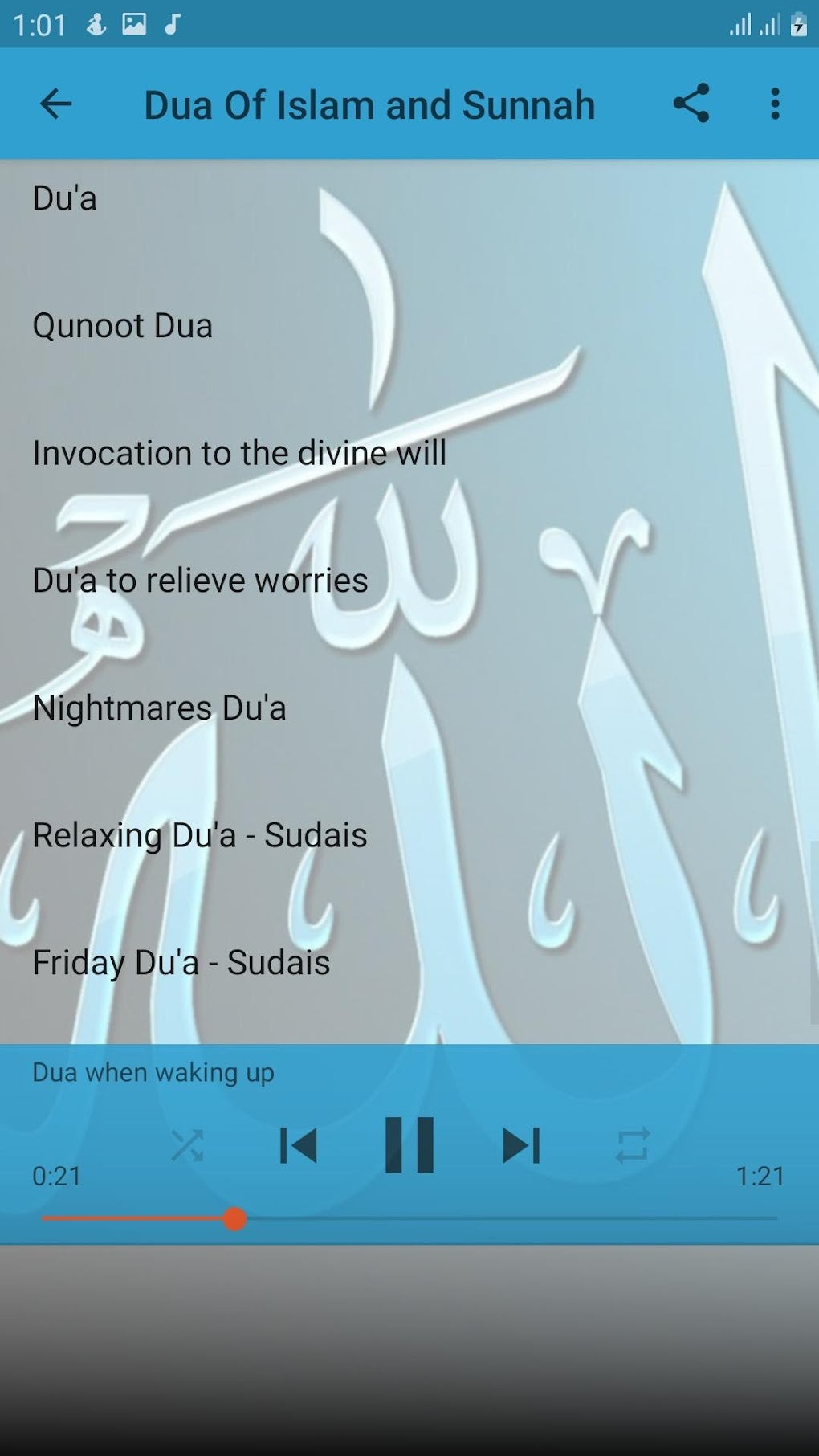819x1456 pixels.
Task: Share this dua collection
Action: coord(691,104)
